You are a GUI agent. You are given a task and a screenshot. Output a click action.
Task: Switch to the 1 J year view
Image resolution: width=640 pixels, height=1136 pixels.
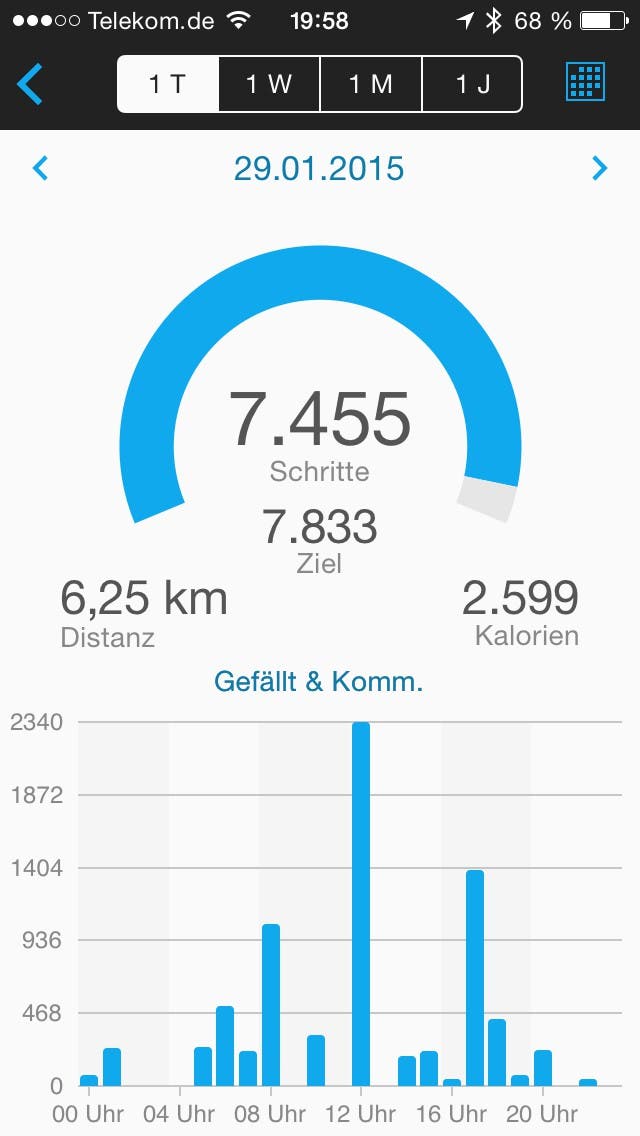pyautogui.click(x=472, y=84)
